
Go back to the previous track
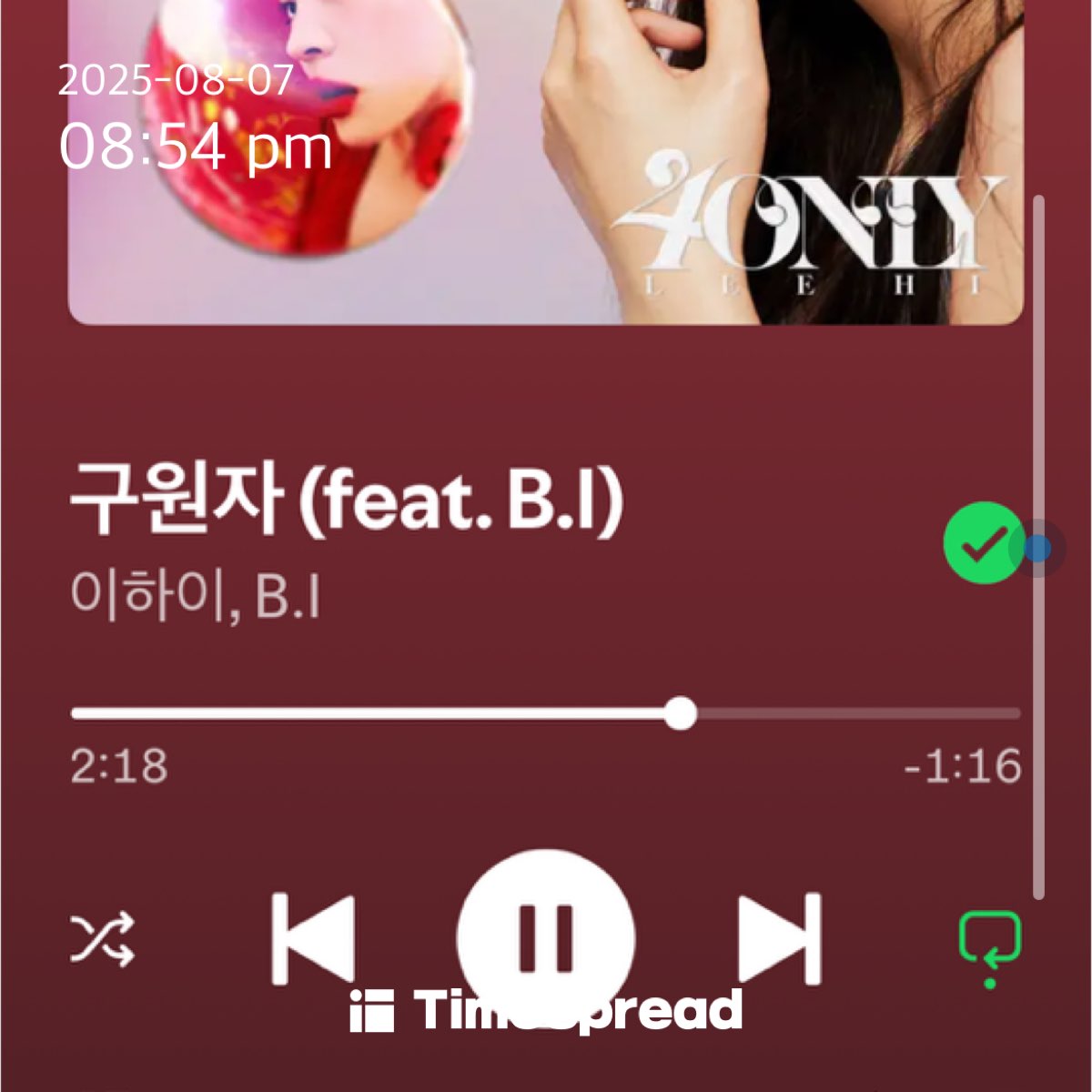pyautogui.click(x=313, y=938)
